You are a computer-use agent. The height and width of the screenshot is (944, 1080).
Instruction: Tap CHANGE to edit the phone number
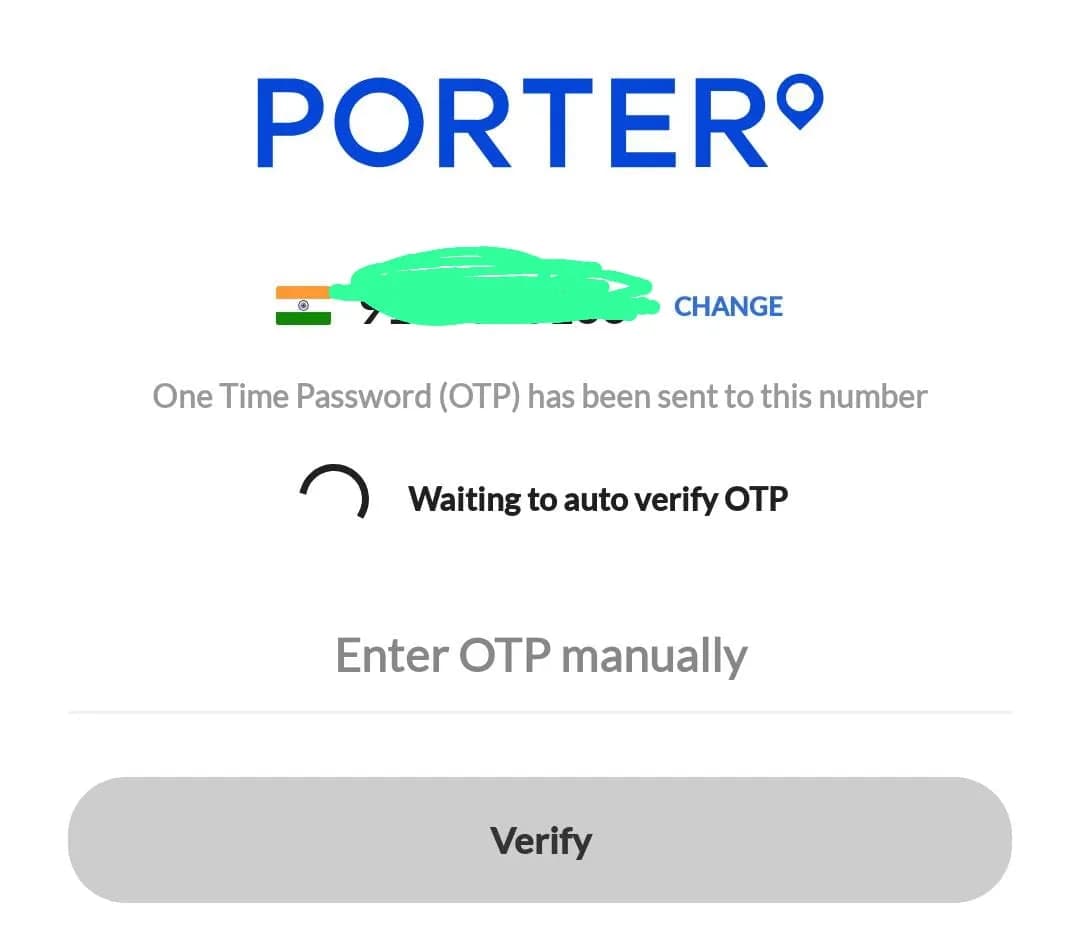pos(728,306)
